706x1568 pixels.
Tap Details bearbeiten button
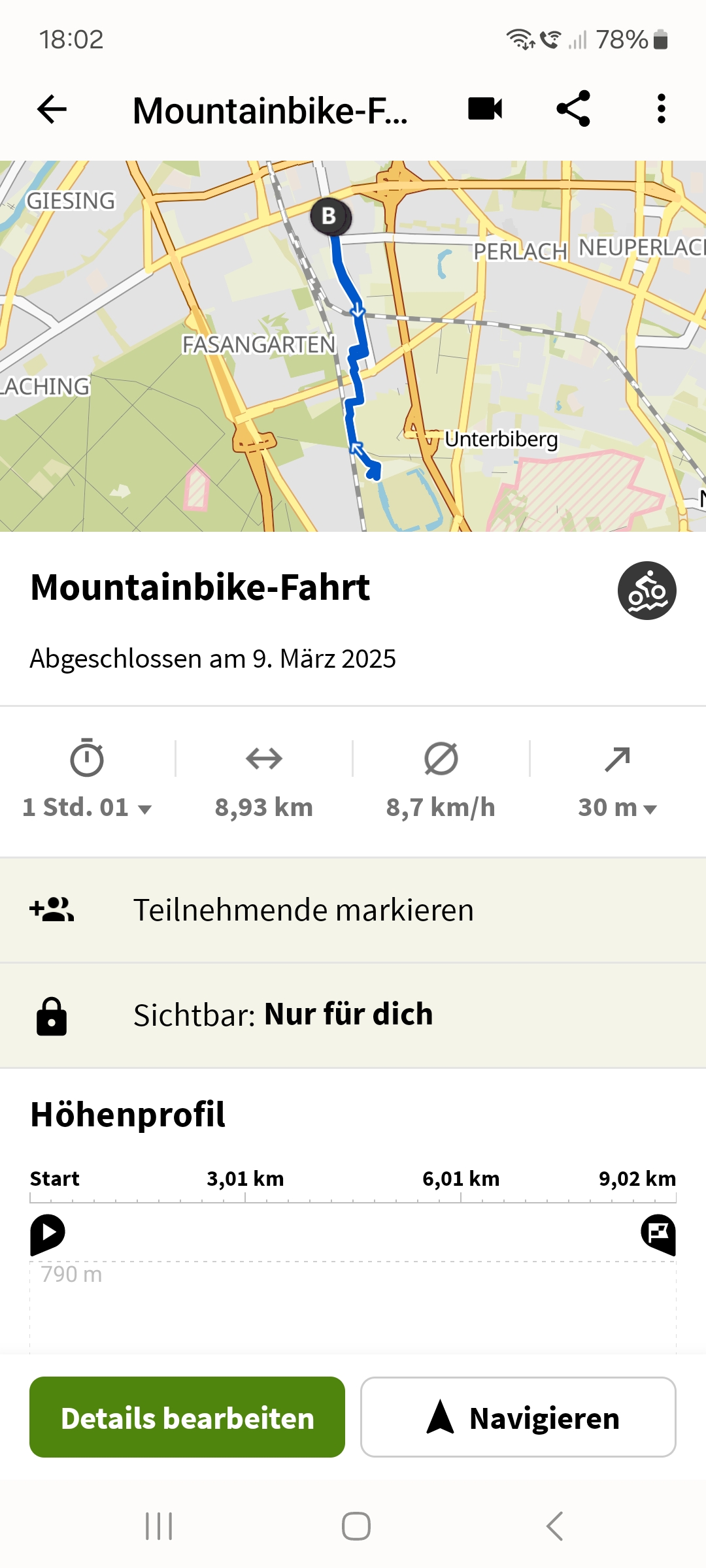(187, 1417)
